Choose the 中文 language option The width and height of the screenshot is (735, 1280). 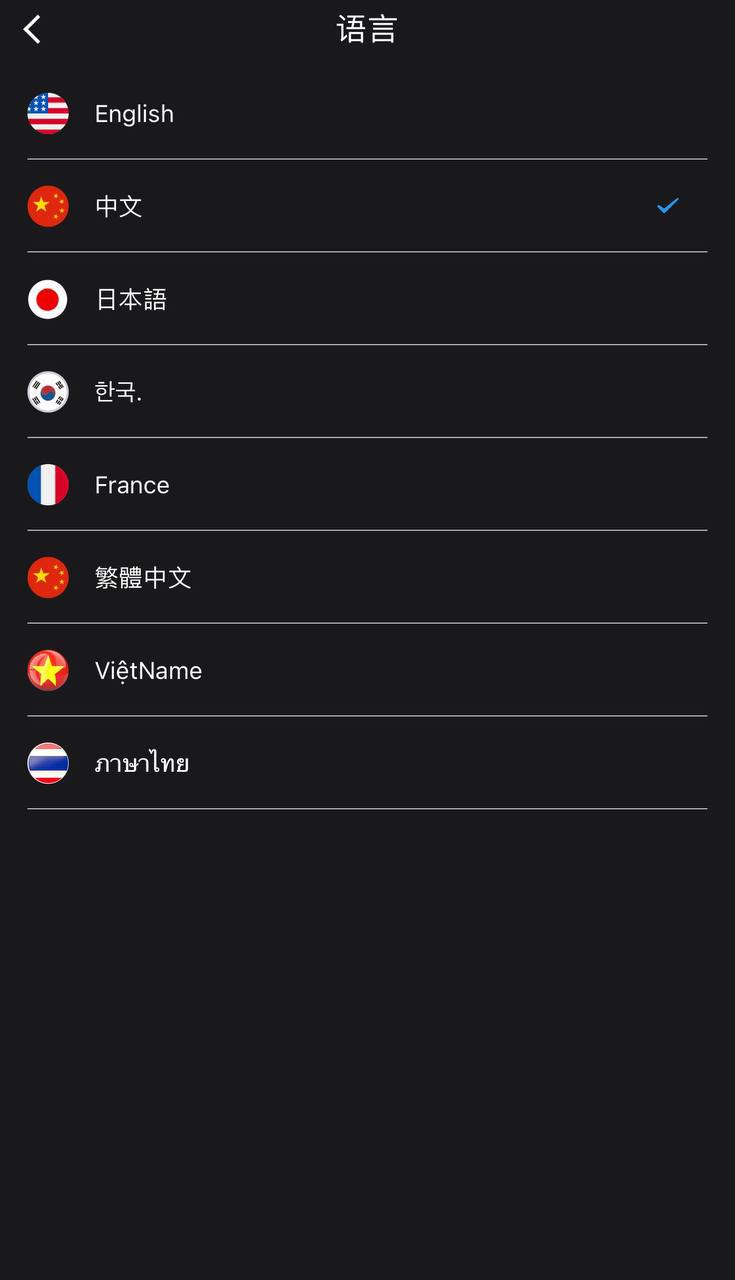pyautogui.click(x=119, y=207)
